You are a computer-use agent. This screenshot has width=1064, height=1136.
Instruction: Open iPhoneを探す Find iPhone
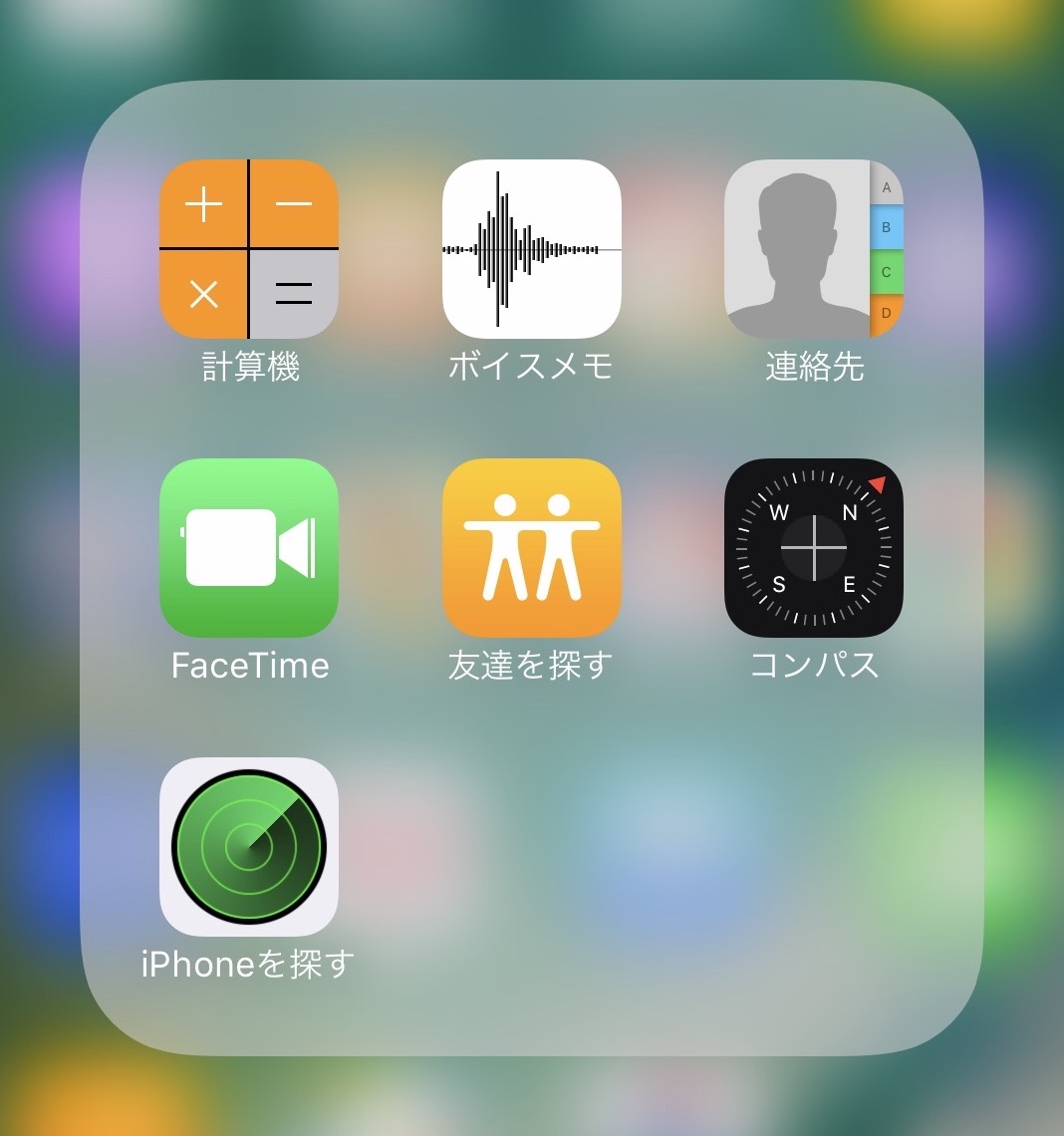[x=249, y=847]
